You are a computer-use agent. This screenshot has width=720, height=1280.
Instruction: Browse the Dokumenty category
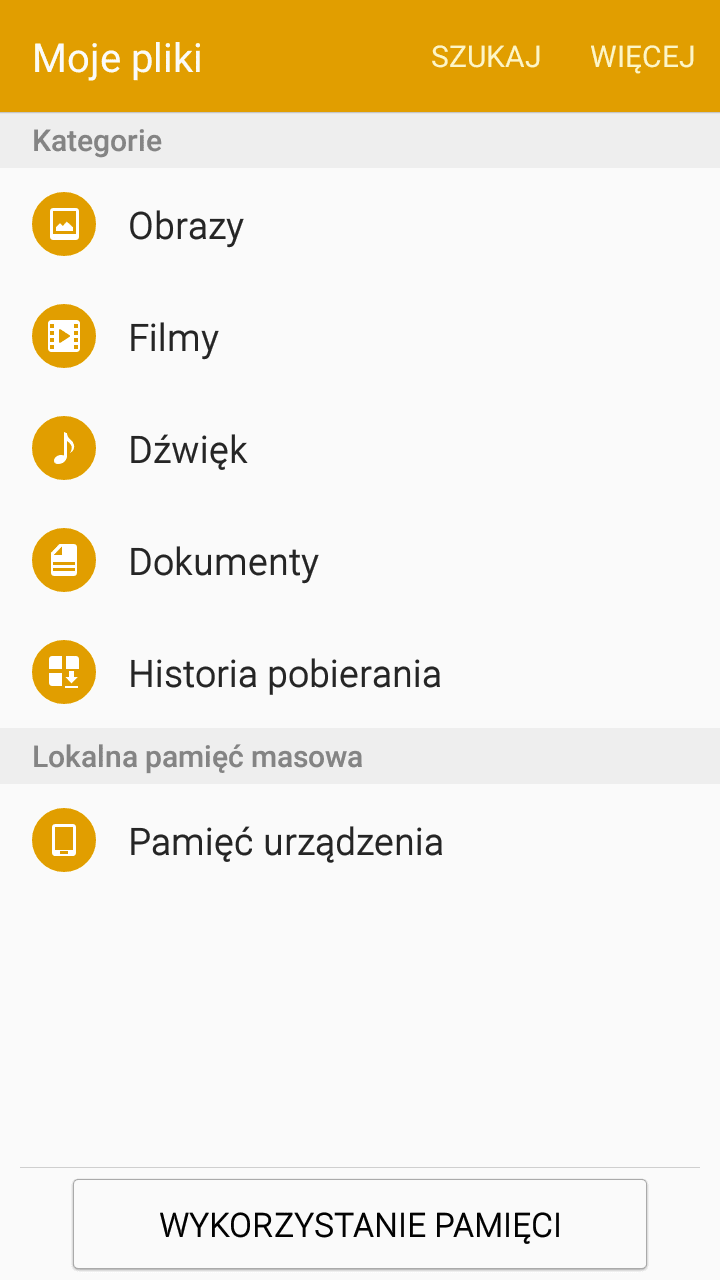coord(360,561)
